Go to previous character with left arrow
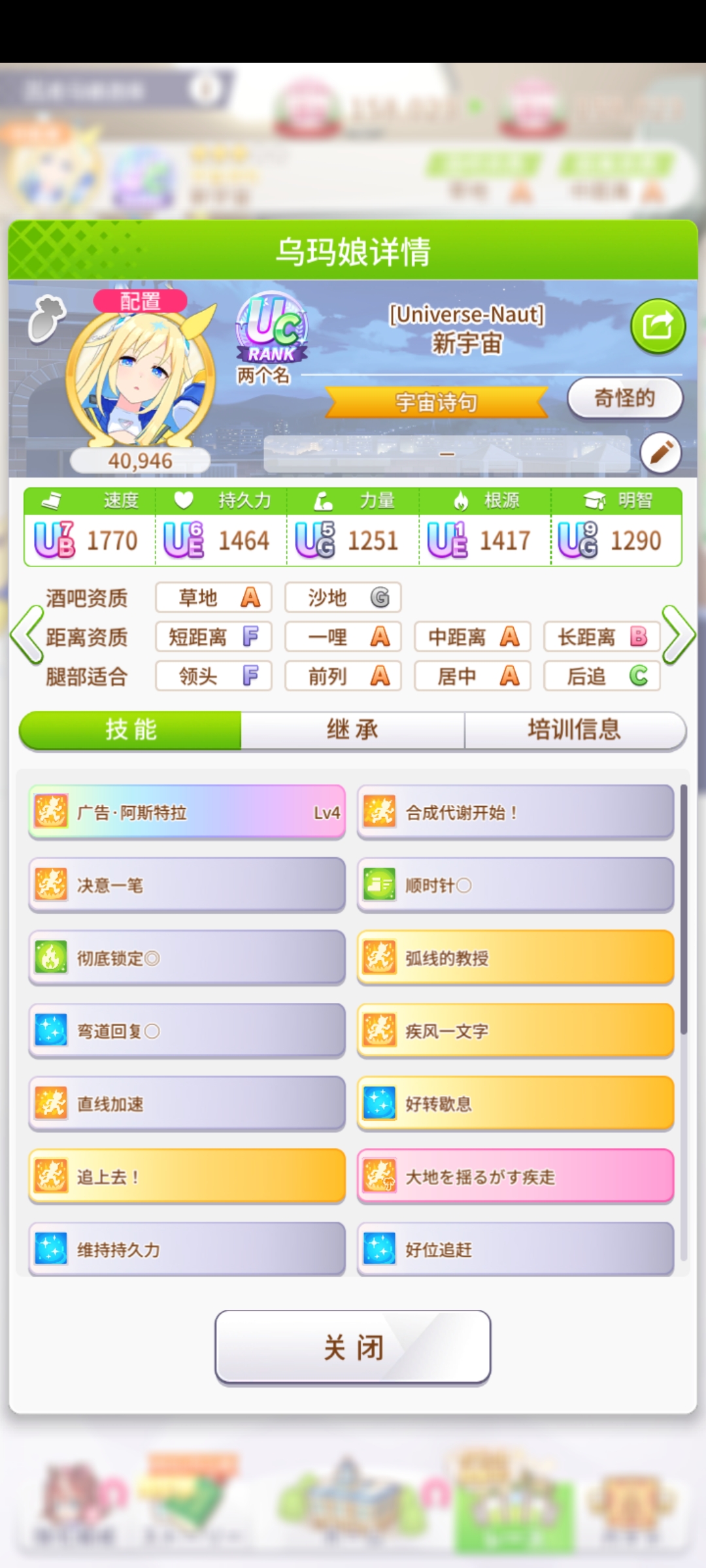 click(27, 635)
